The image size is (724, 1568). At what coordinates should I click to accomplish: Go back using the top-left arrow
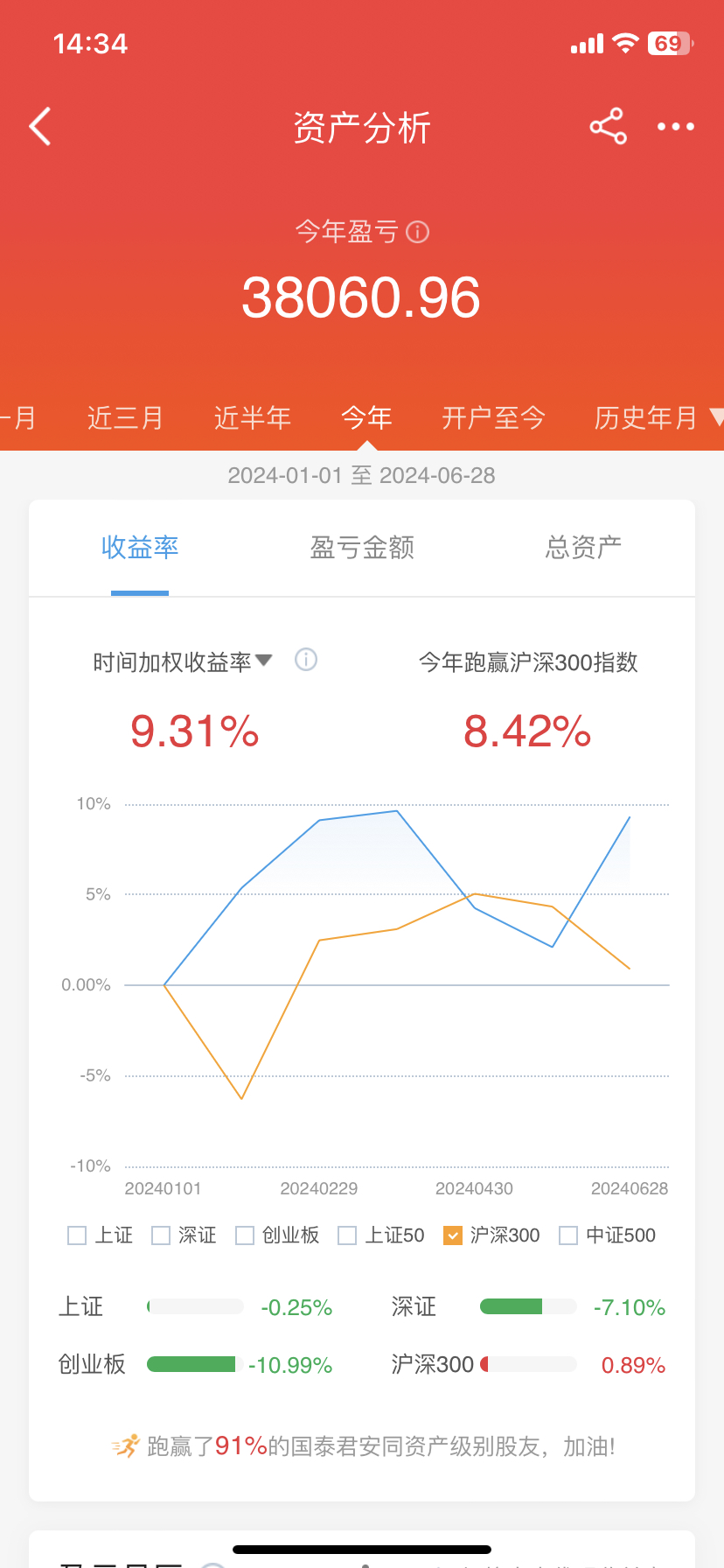[40, 127]
